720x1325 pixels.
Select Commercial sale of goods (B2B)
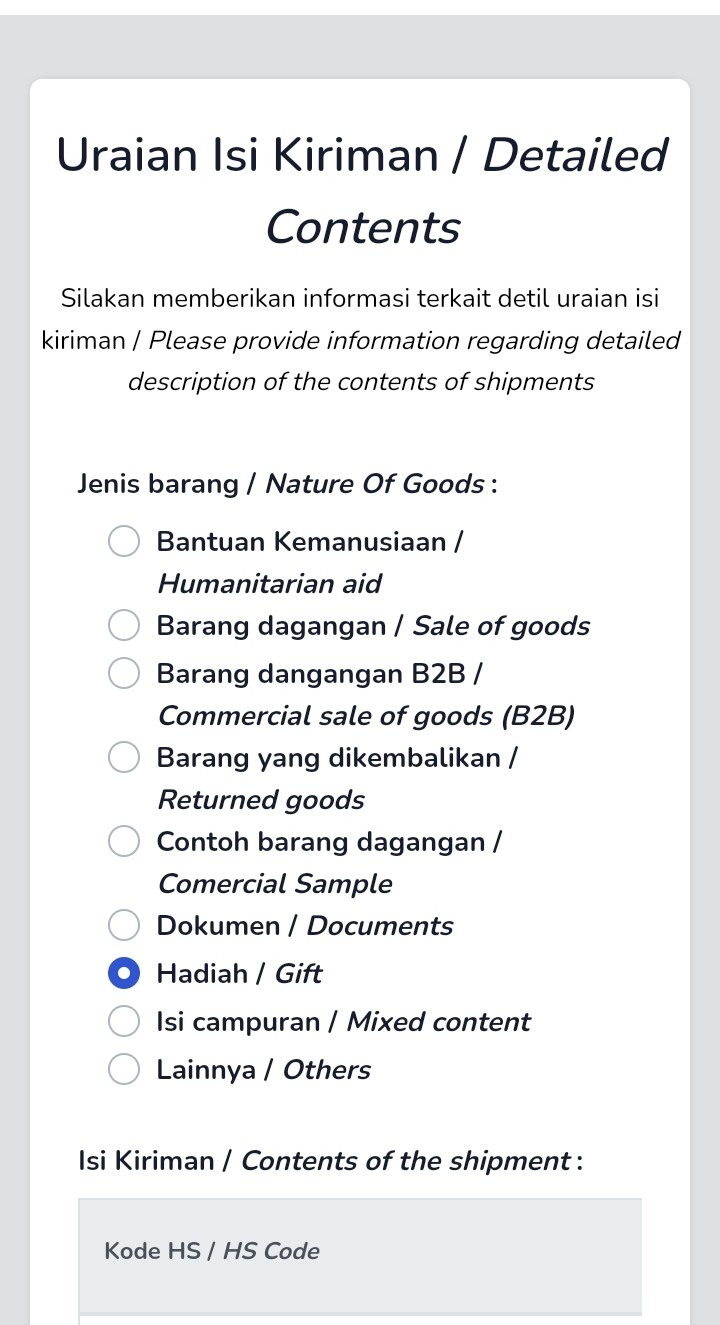click(x=124, y=674)
